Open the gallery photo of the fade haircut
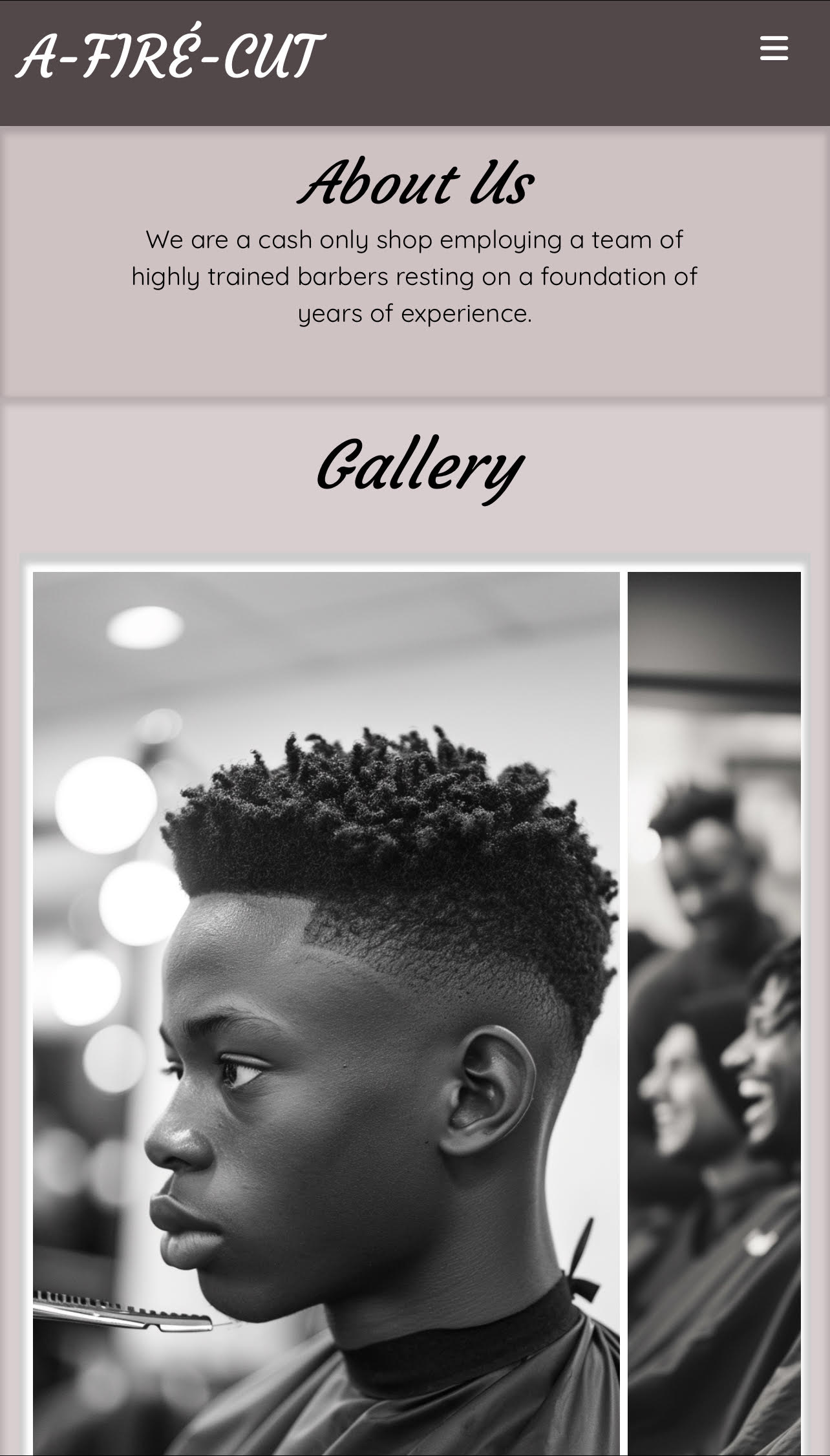 (x=326, y=1008)
